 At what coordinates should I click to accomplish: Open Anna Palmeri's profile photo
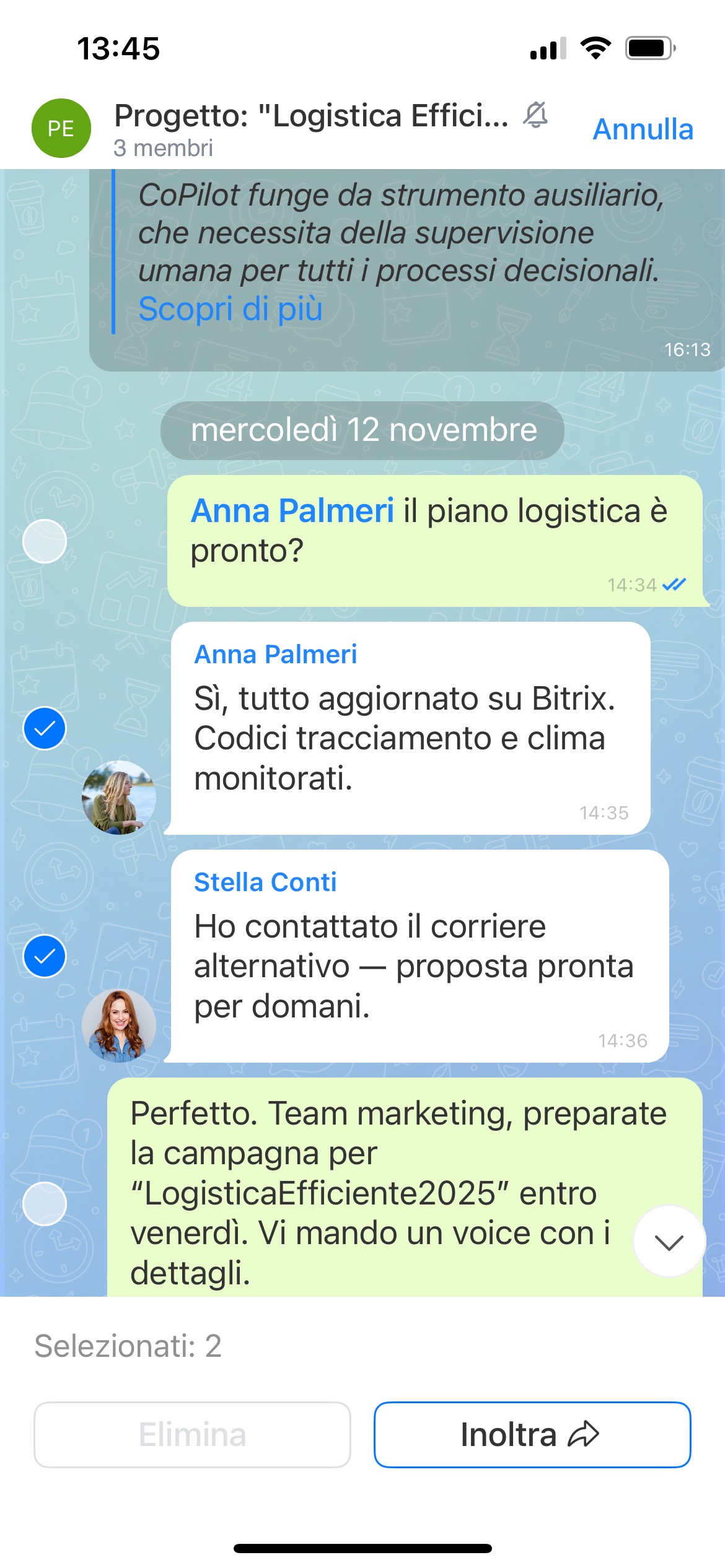click(118, 798)
